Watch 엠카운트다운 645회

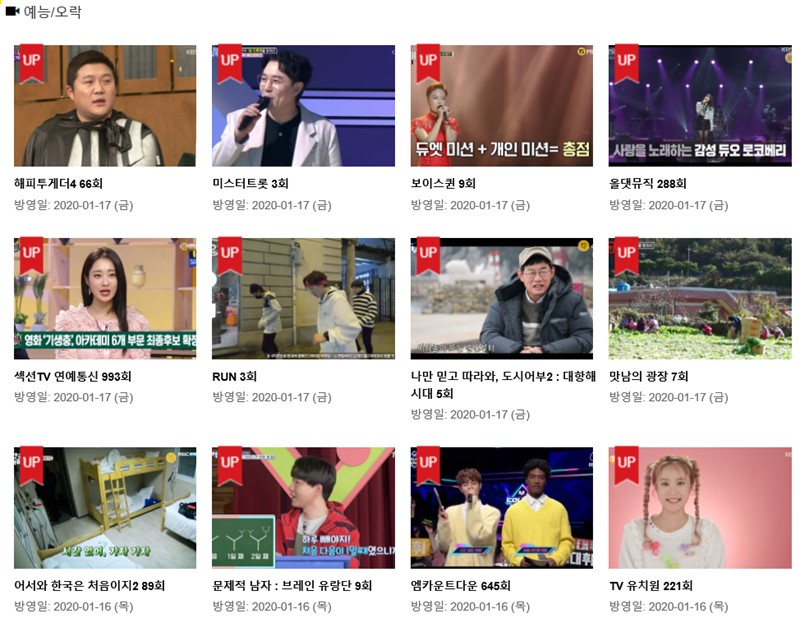[x=501, y=507]
